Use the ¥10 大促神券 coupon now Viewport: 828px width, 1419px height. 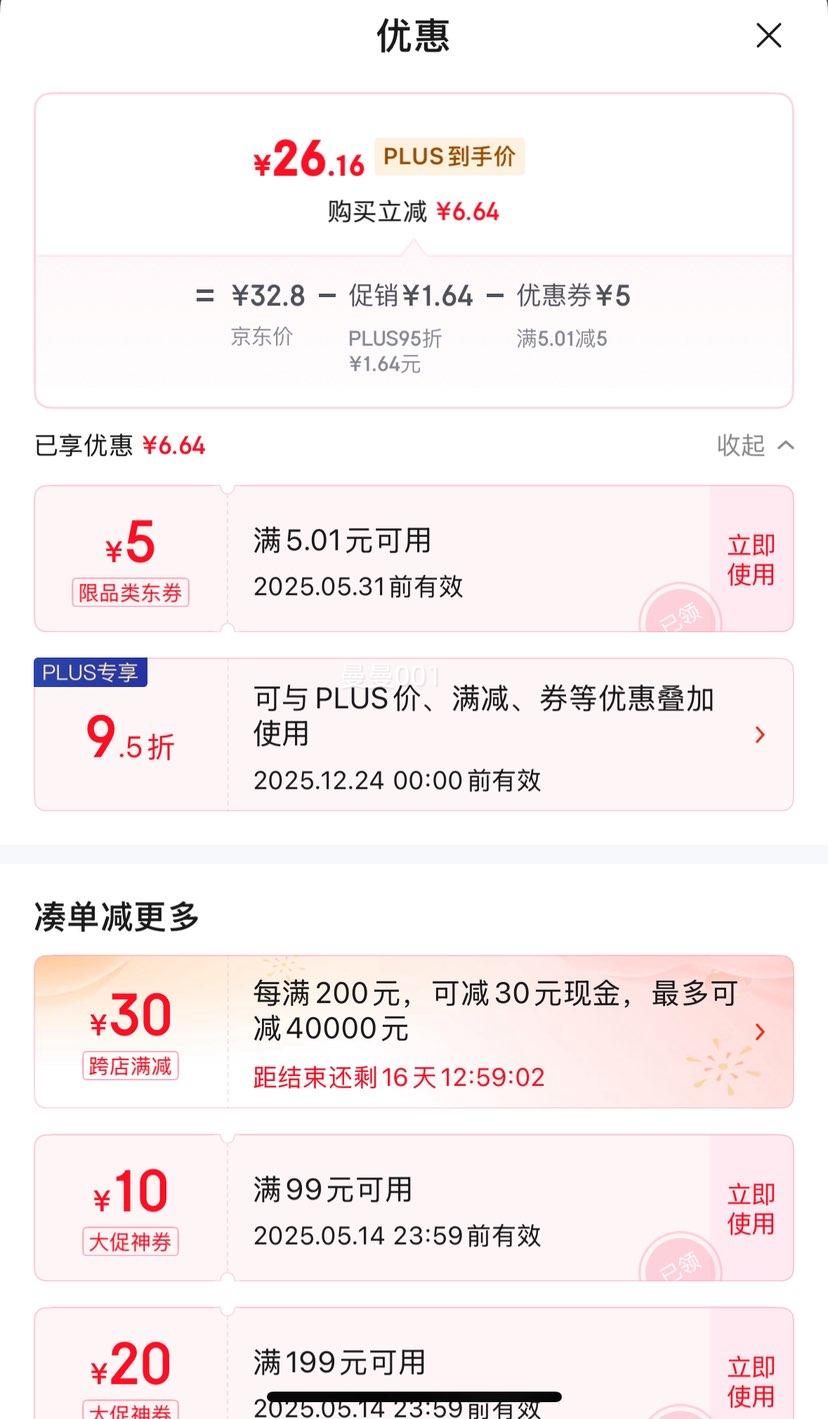751,1208
